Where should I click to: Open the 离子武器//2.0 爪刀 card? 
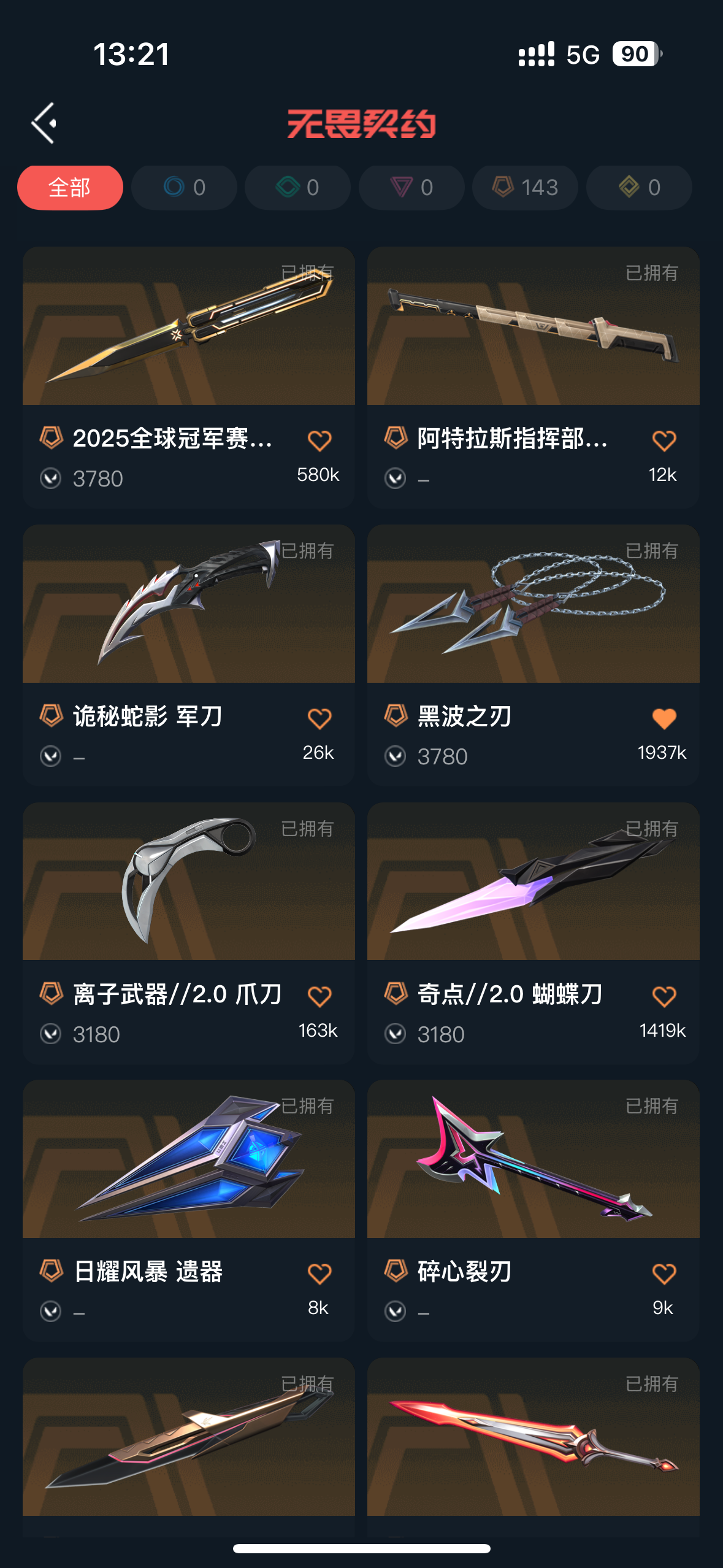tap(189, 933)
